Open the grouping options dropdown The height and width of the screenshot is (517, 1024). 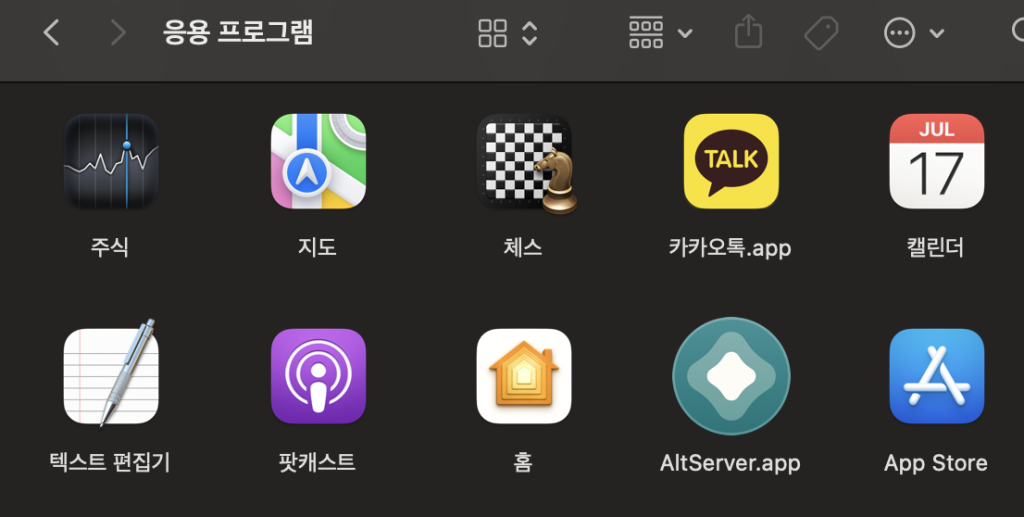660,33
